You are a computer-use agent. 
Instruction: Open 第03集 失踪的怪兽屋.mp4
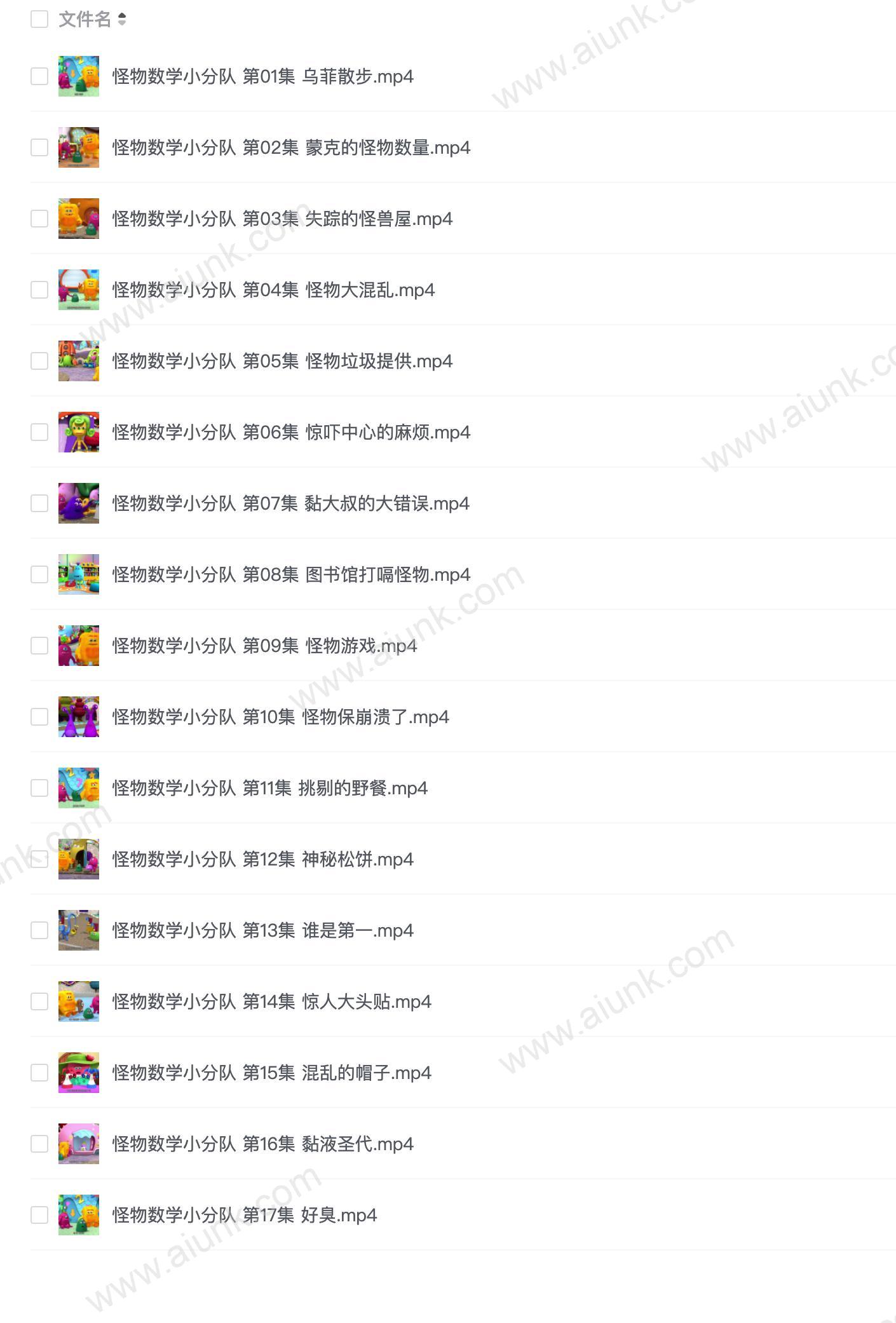point(282,219)
